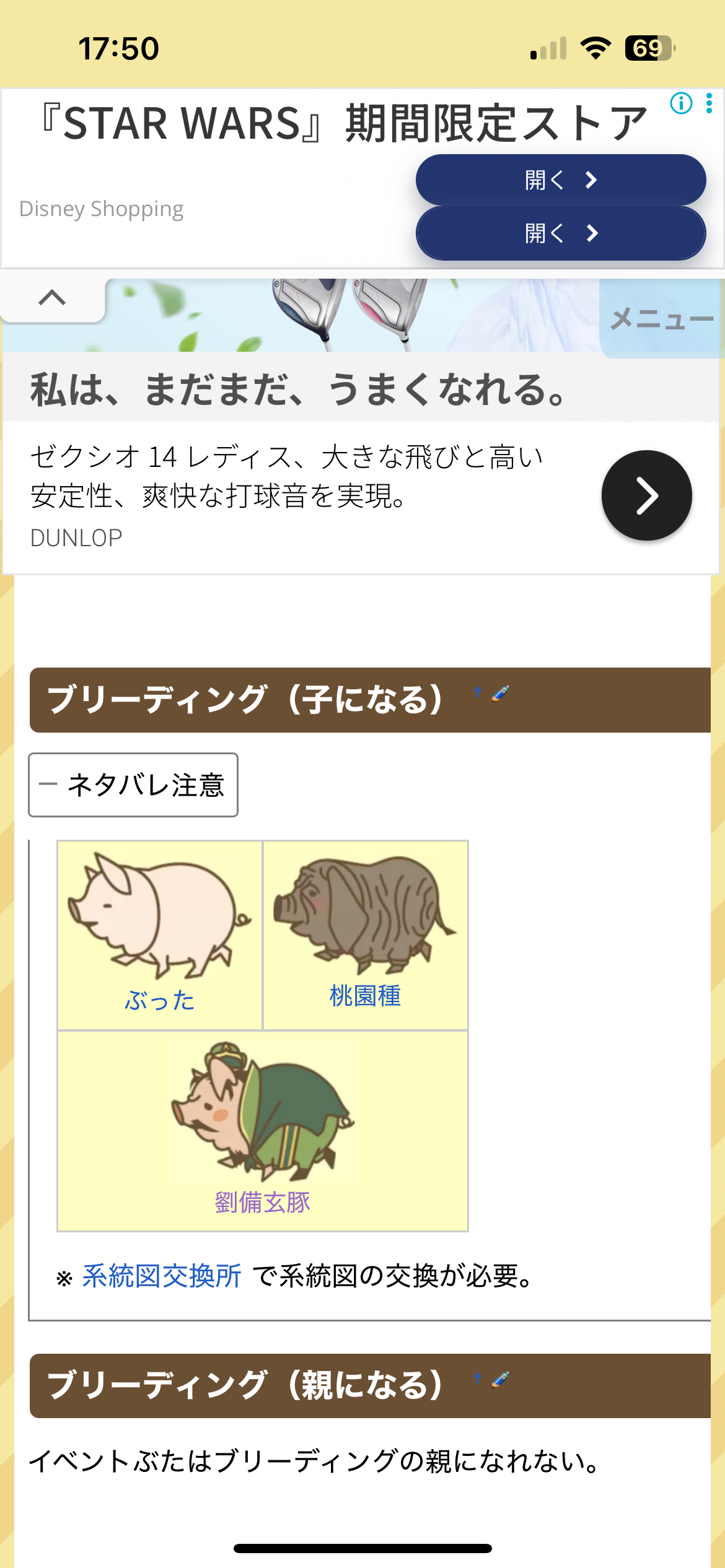The image size is (725, 1568).
Task: Open the ad info icon
Action: coord(681,103)
